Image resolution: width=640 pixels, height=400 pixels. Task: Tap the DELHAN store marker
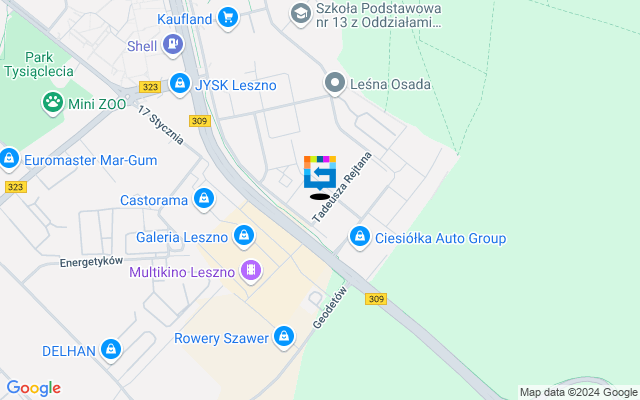pyautogui.click(x=111, y=350)
